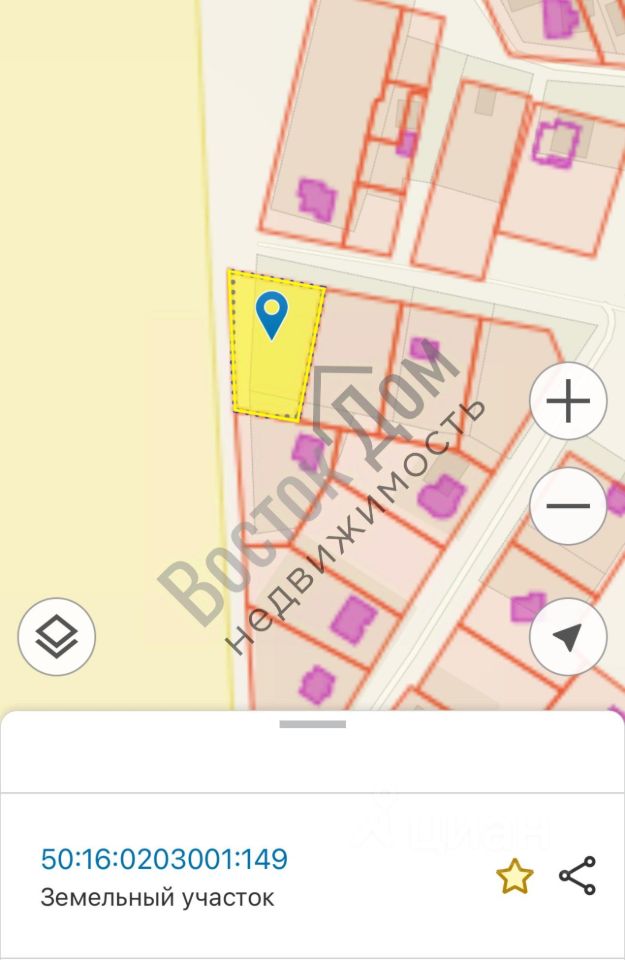625x960 pixels.
Task: Open the map layers selector
Action: tap(57, 636)
